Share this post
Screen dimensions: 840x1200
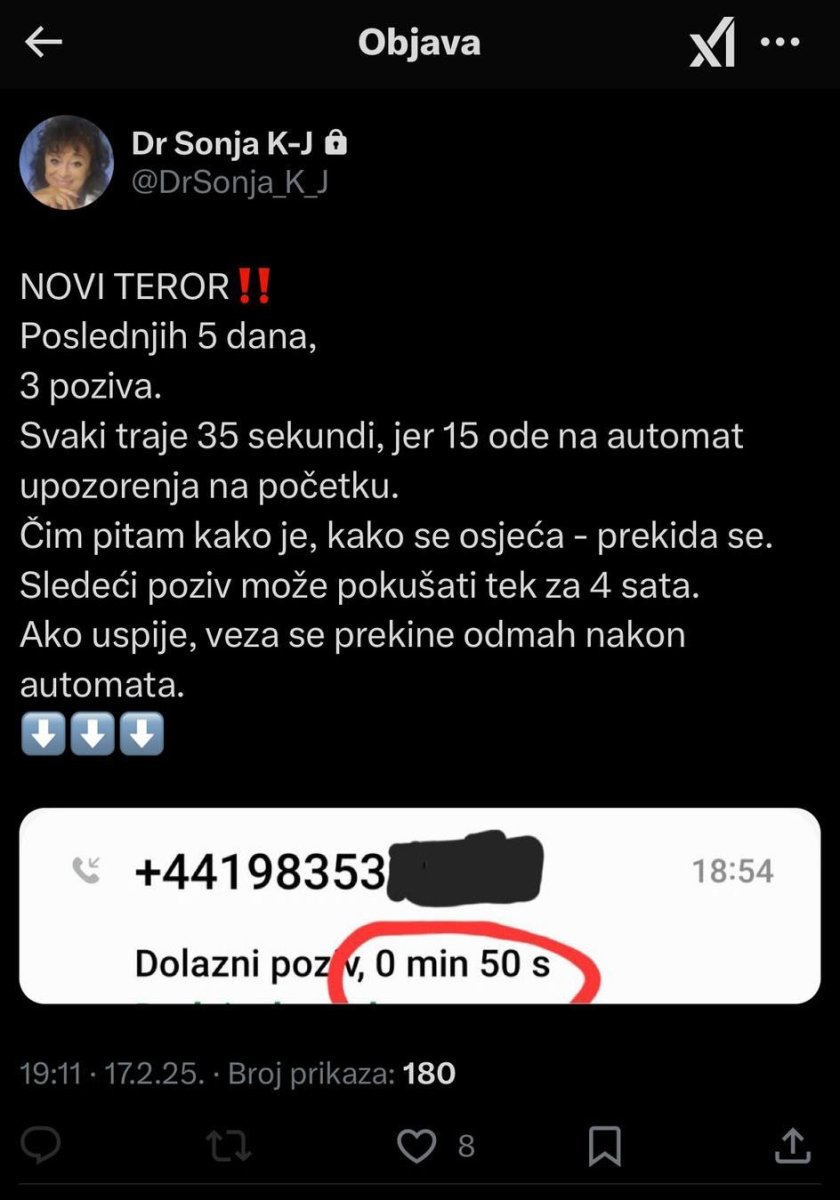[x=790, y=1144]
